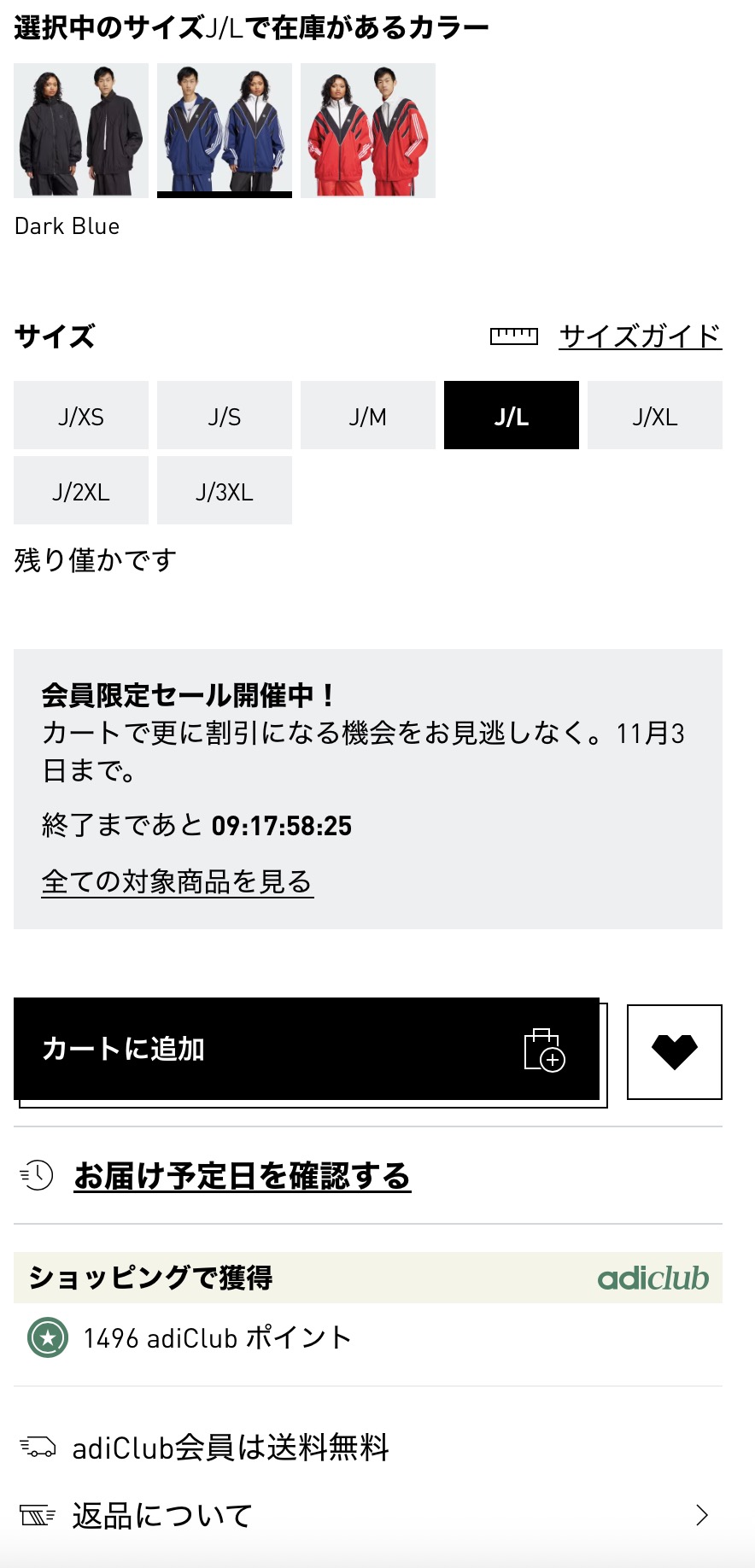Open adiClub会員は送料無料 shipping info row

tap(231, 1448)
